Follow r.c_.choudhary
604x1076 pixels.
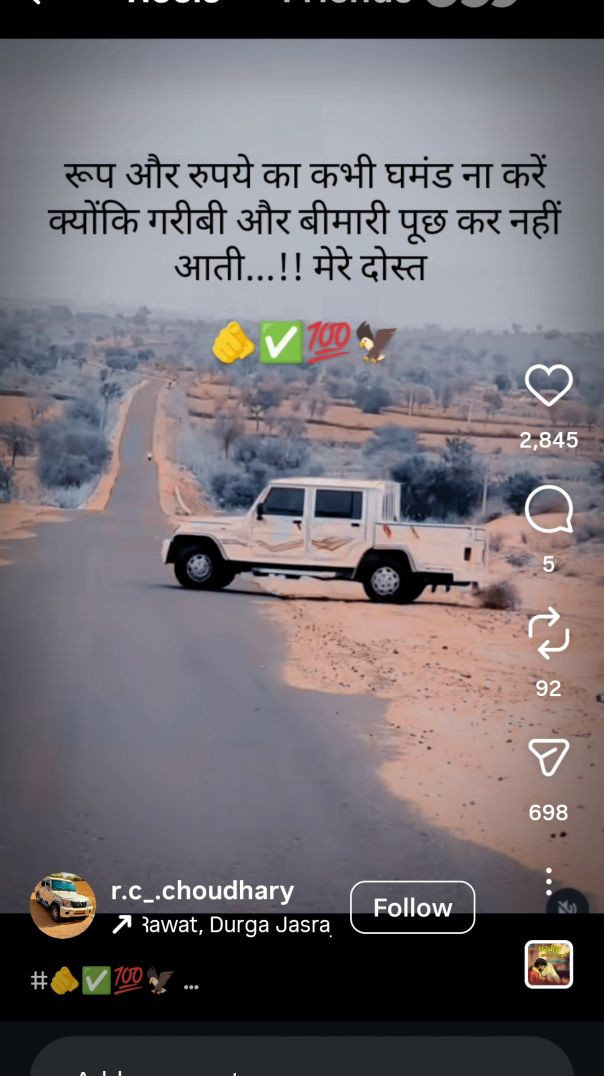[x=412, y=907]
